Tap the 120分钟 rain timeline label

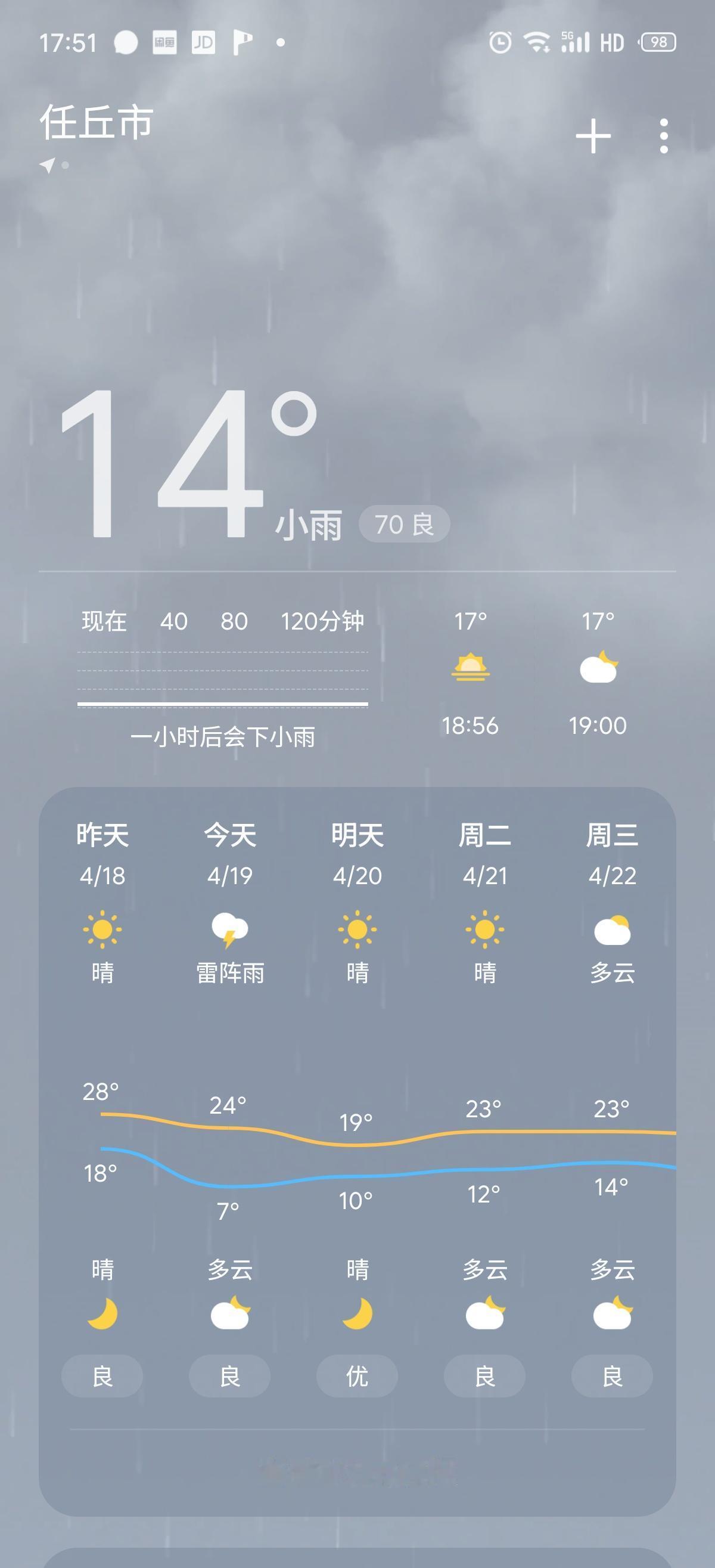tap(323, 621)
